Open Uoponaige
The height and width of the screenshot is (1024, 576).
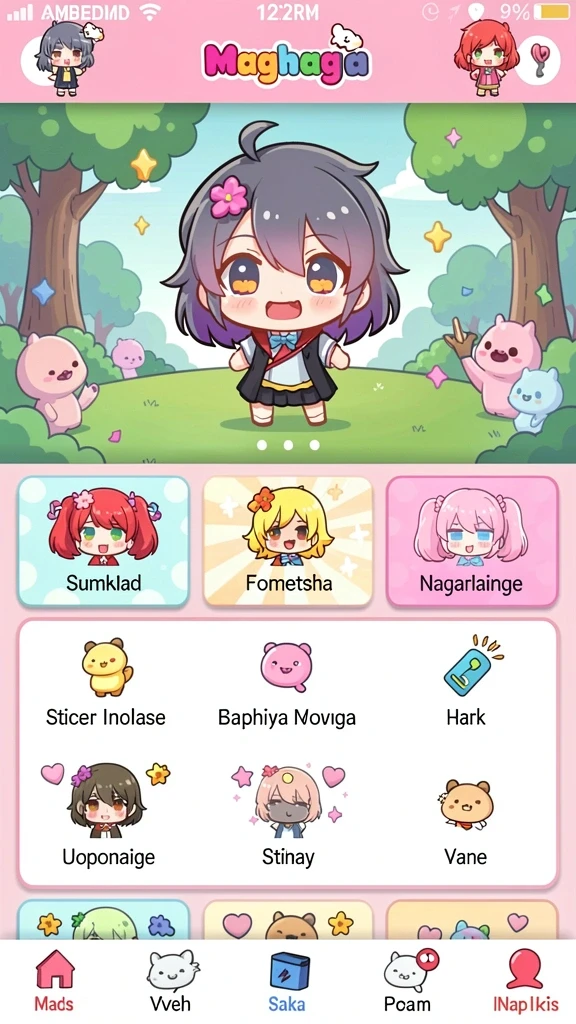(108, 815)
